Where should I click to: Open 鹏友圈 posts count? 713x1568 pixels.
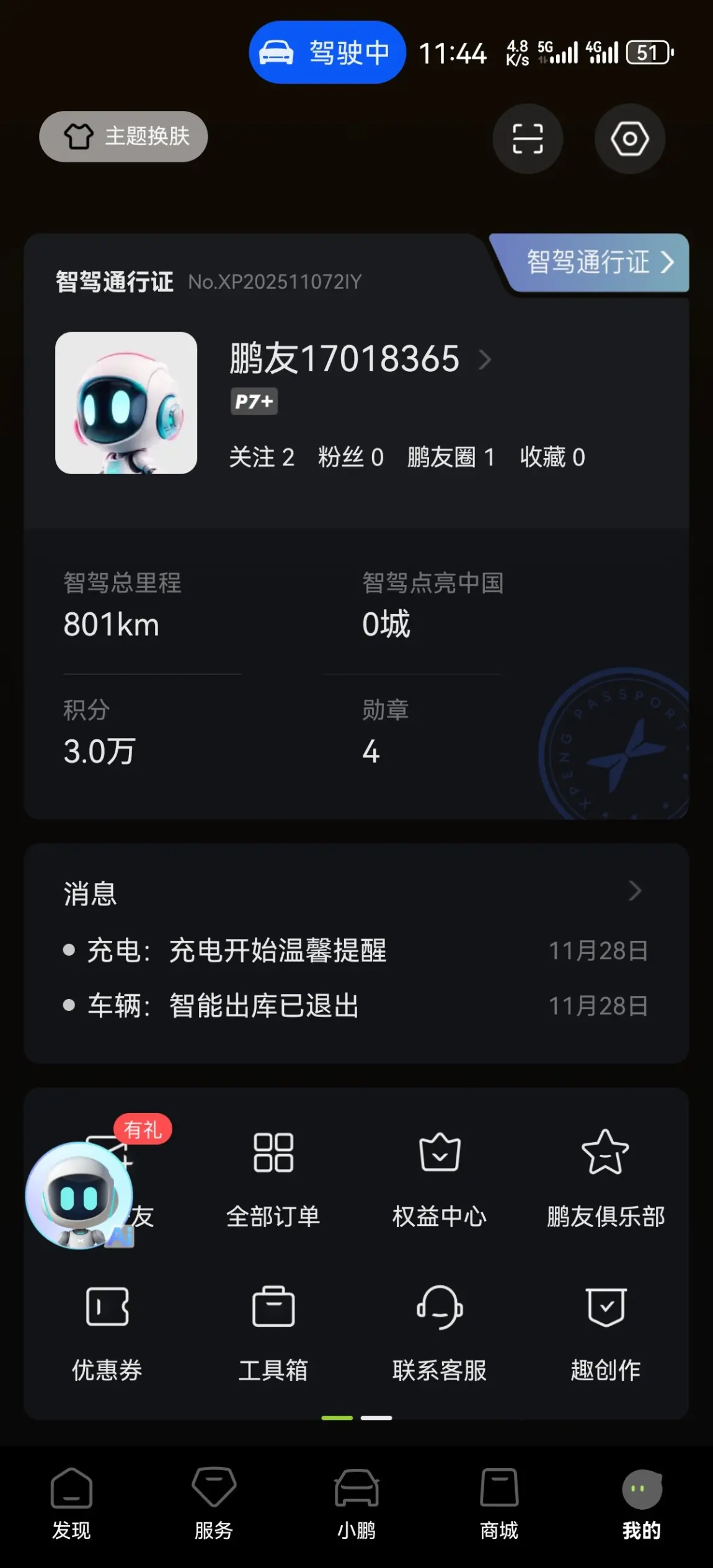[451, 457]
